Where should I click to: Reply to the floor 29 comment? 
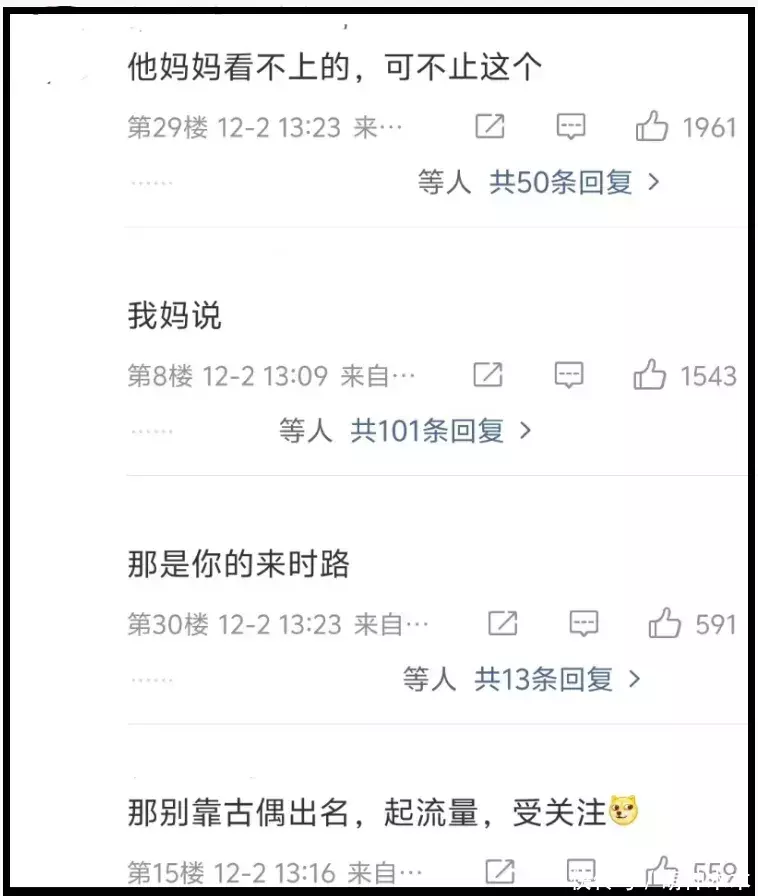click(571, 127)
